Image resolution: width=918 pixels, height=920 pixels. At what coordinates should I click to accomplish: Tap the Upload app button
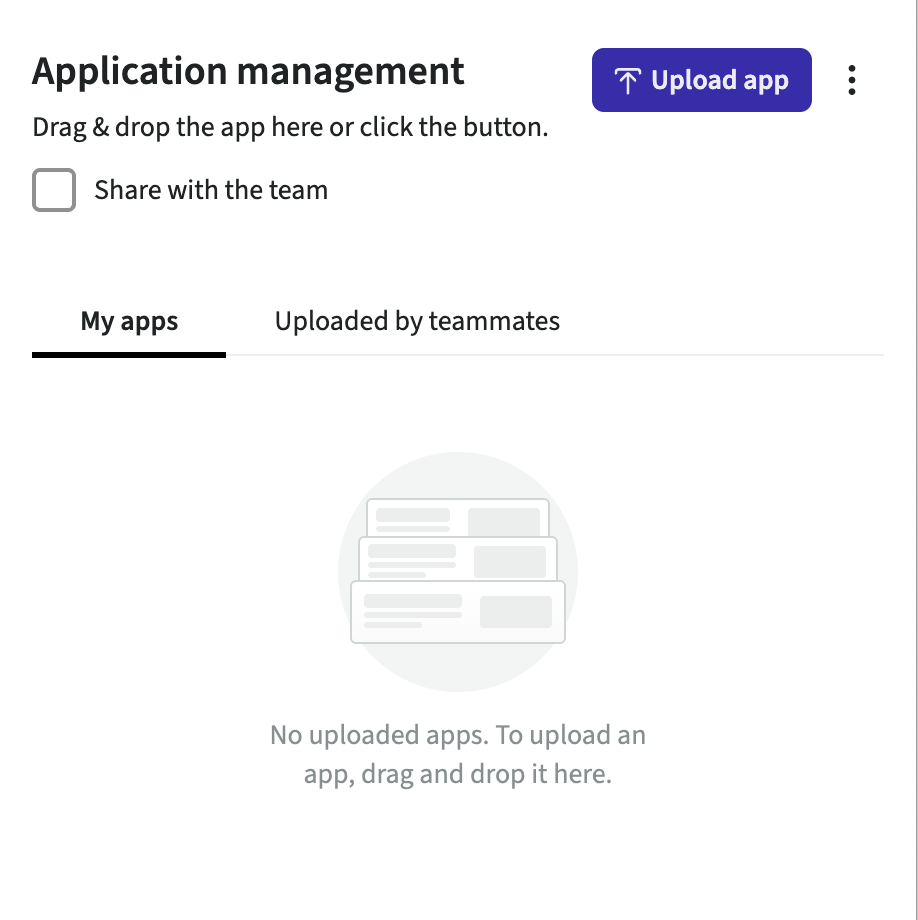click(x=701, y=80)
